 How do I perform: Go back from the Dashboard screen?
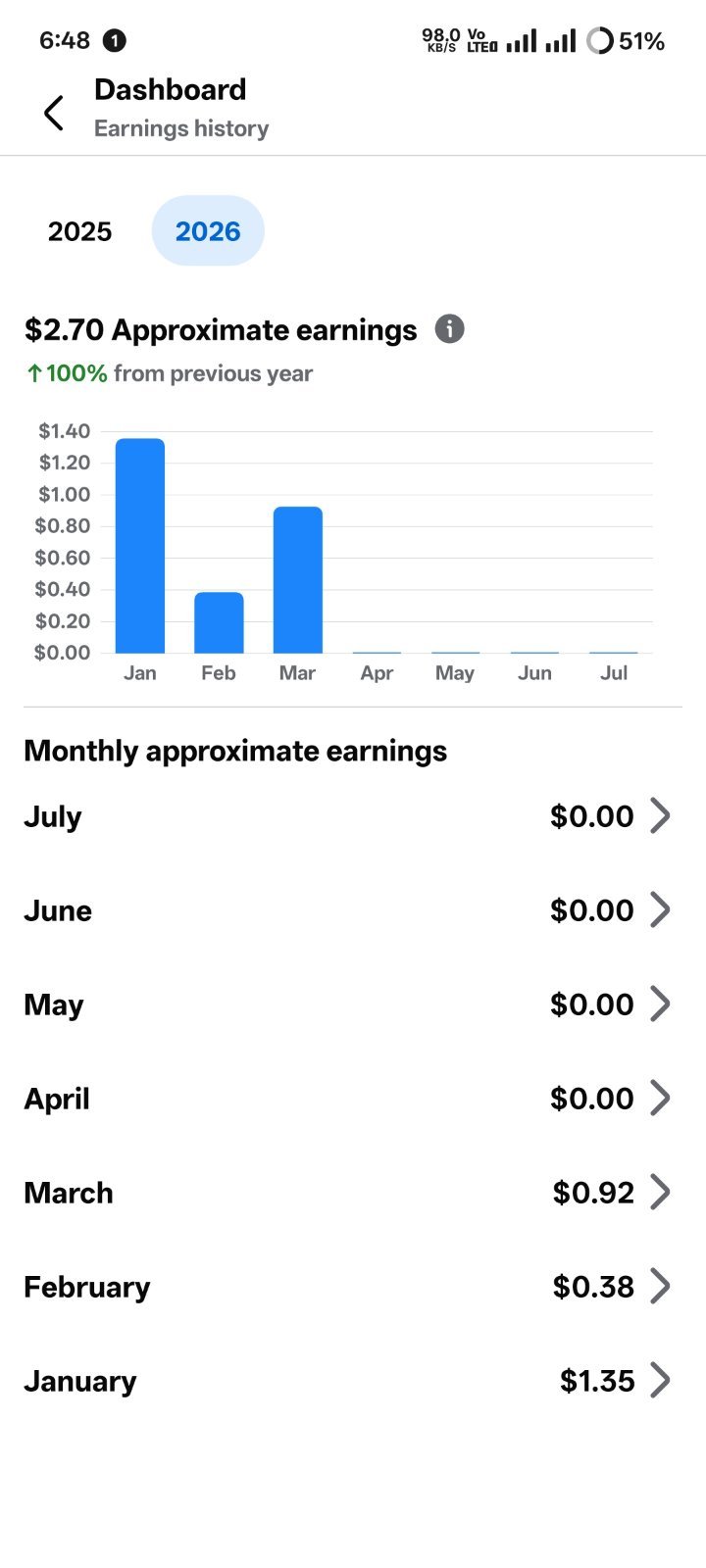(x=54, y=113)
